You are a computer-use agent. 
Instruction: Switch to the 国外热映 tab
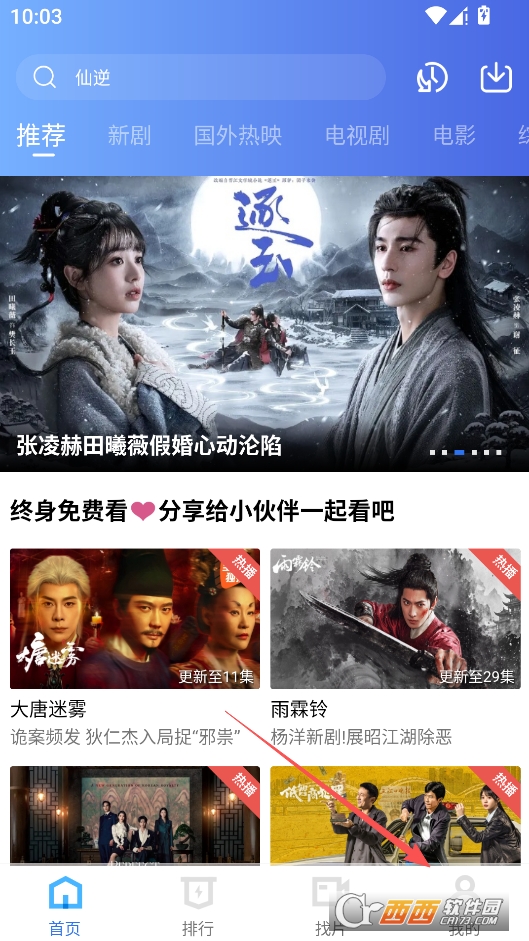[x=238, y=135]
